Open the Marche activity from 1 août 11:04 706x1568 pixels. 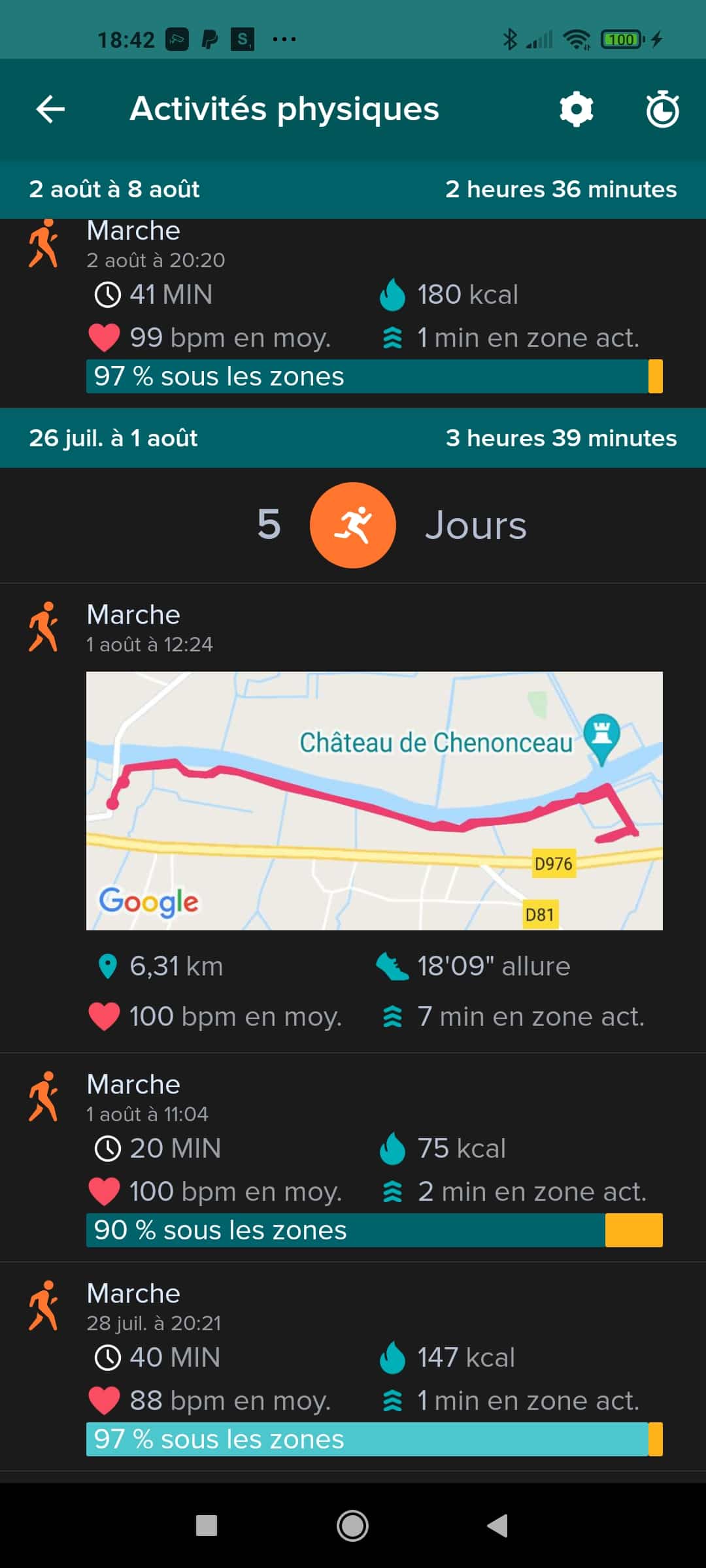point(353,1157)
